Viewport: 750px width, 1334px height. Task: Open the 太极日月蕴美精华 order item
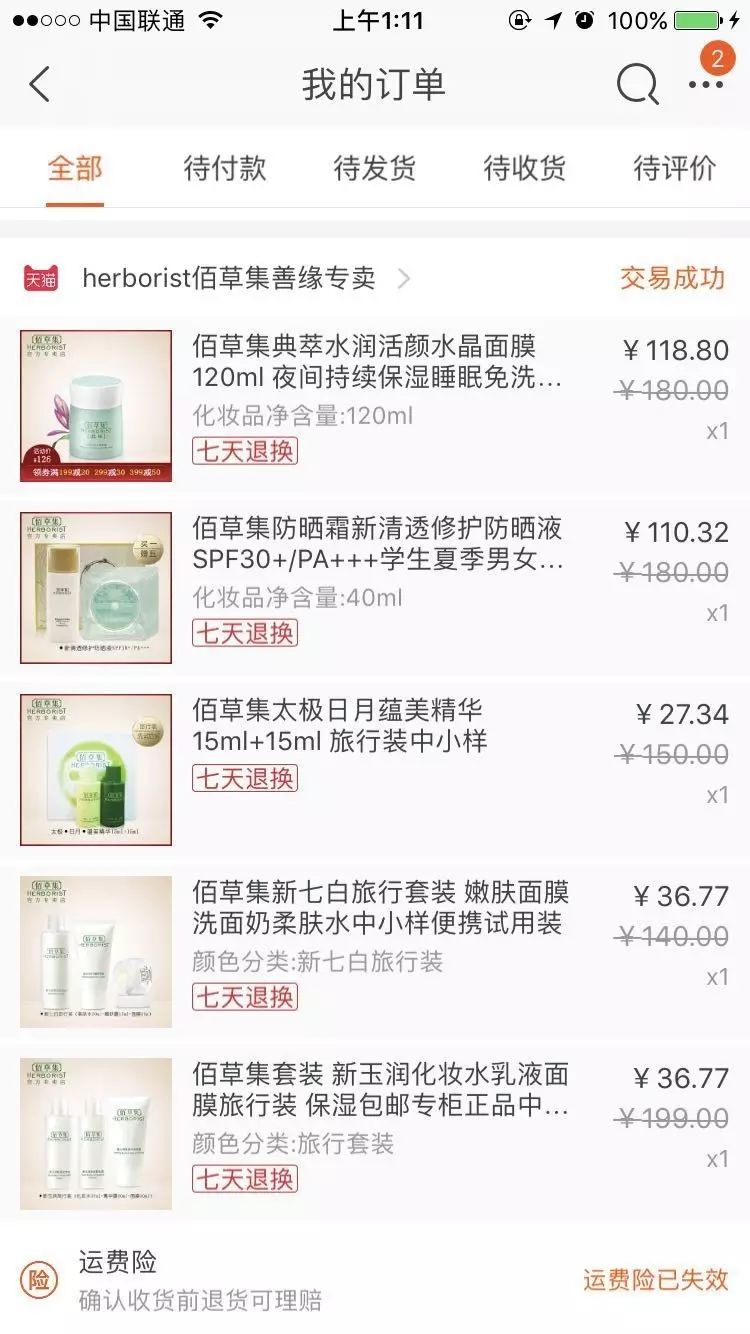pyautogui.click(x=375, y=770)
